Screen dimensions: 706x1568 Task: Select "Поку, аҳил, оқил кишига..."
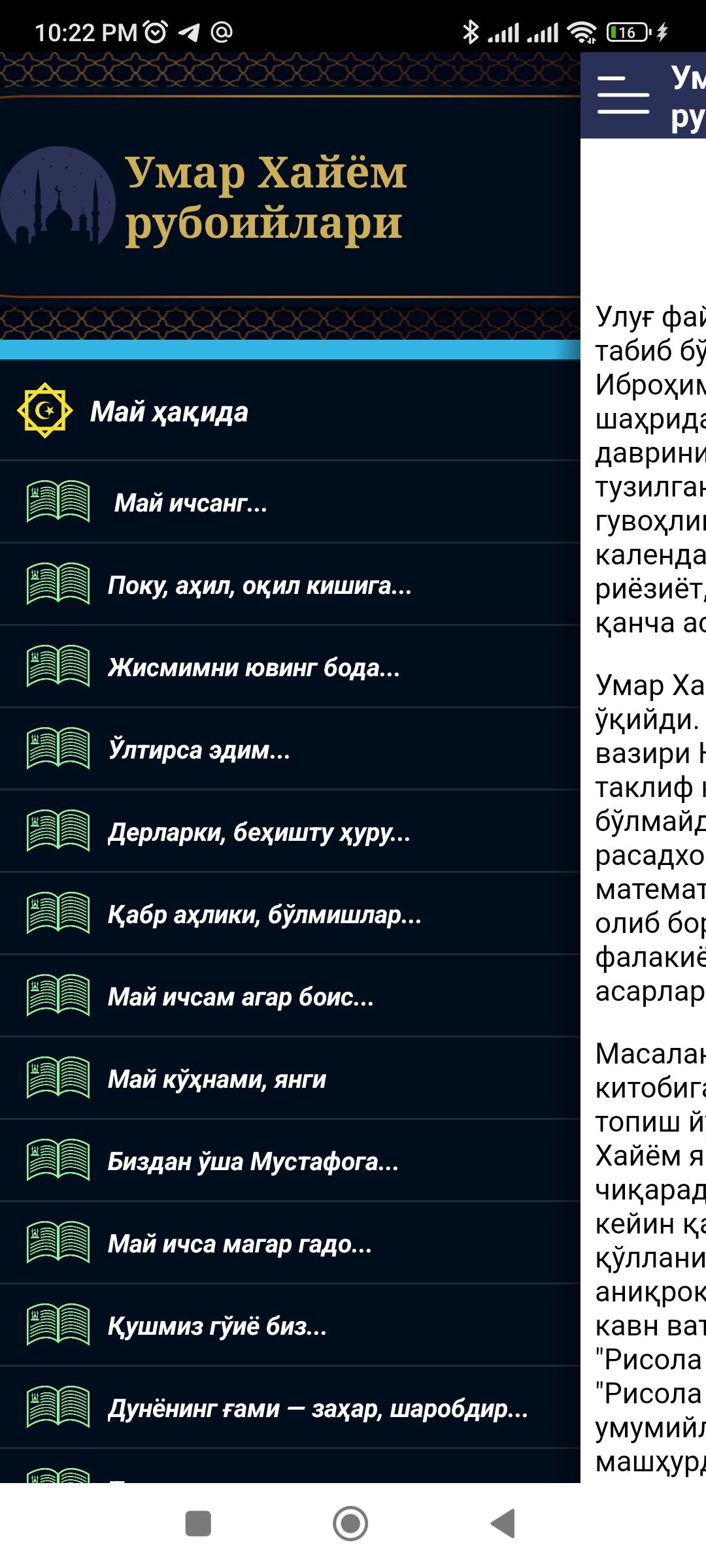point(290,584)
